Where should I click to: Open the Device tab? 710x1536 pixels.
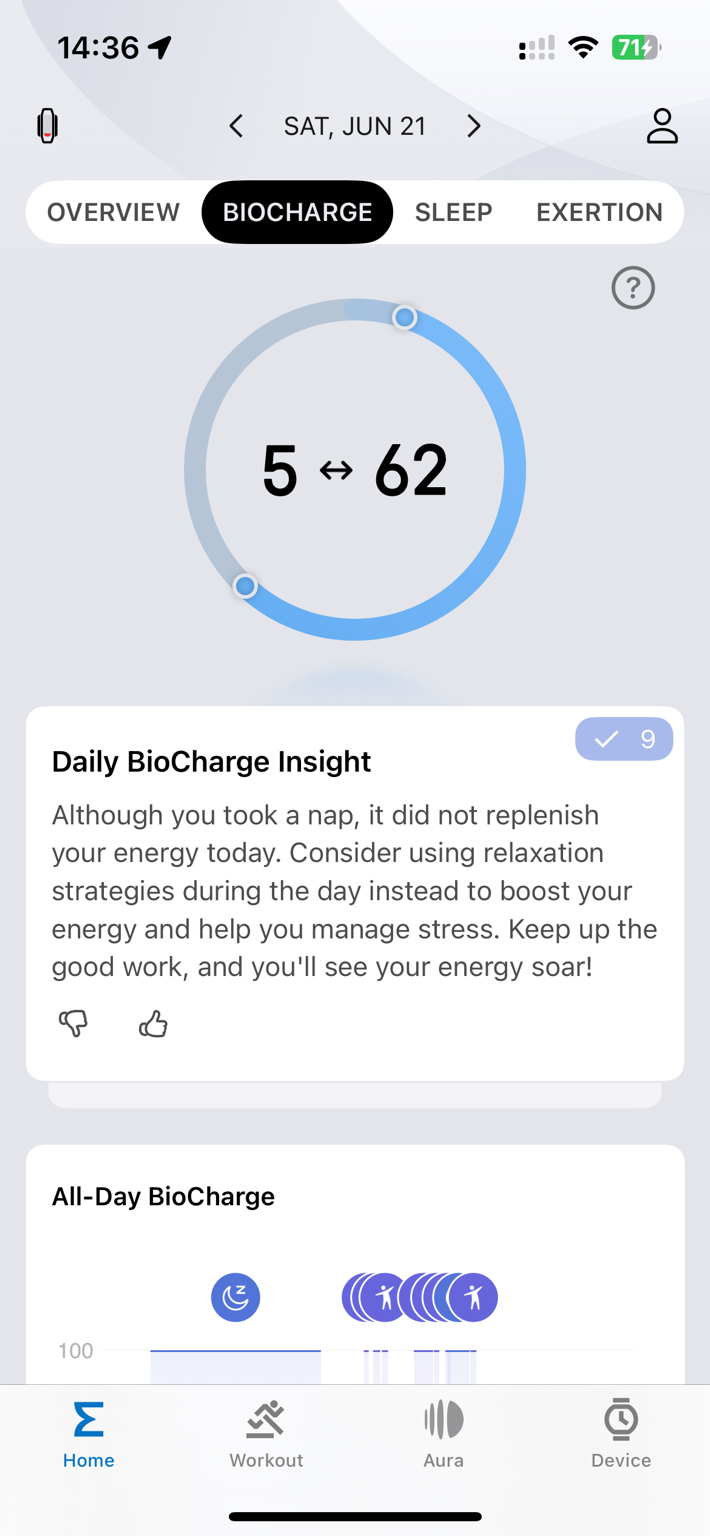pos(621,1434)
